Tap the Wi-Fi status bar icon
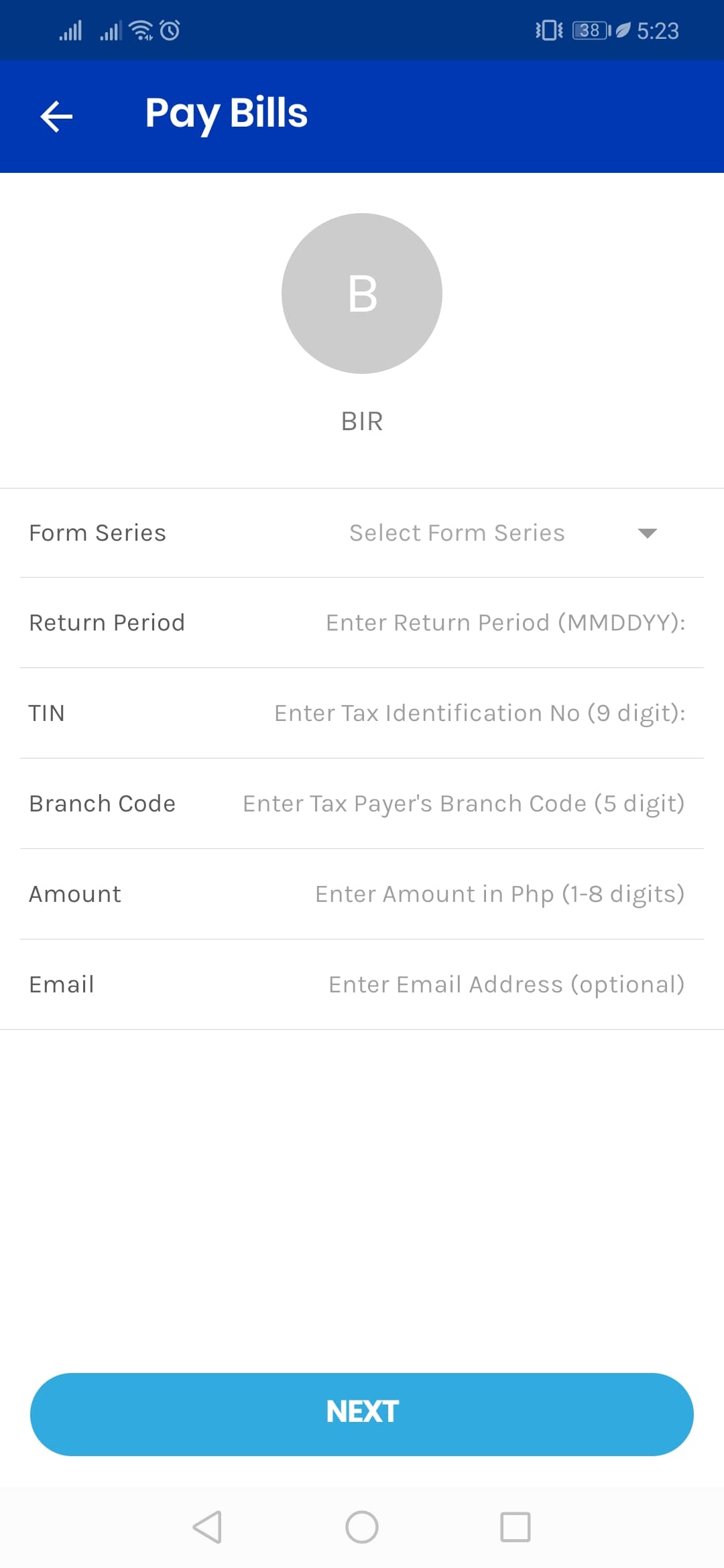 pyautogui.click(x=141, y=29)
